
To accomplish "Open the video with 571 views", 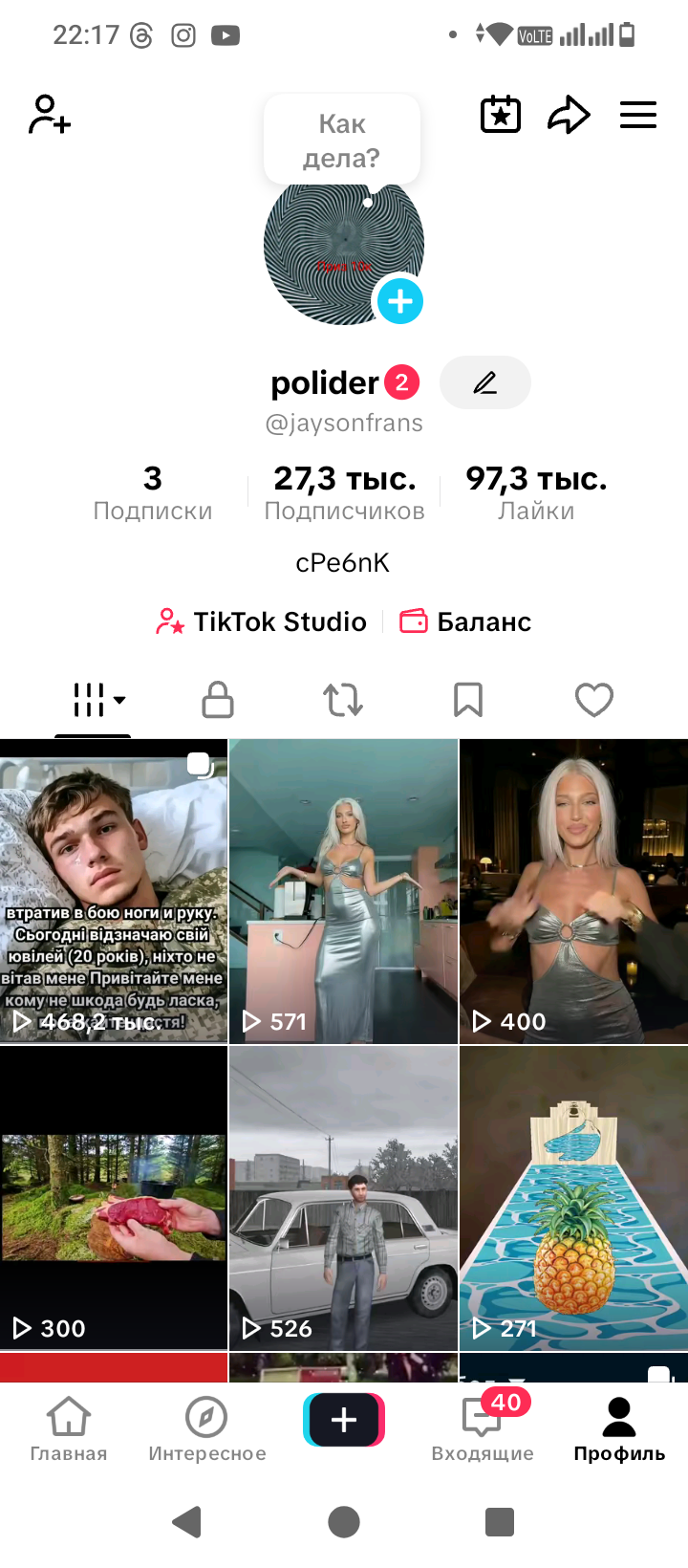I will coord(343,891).
